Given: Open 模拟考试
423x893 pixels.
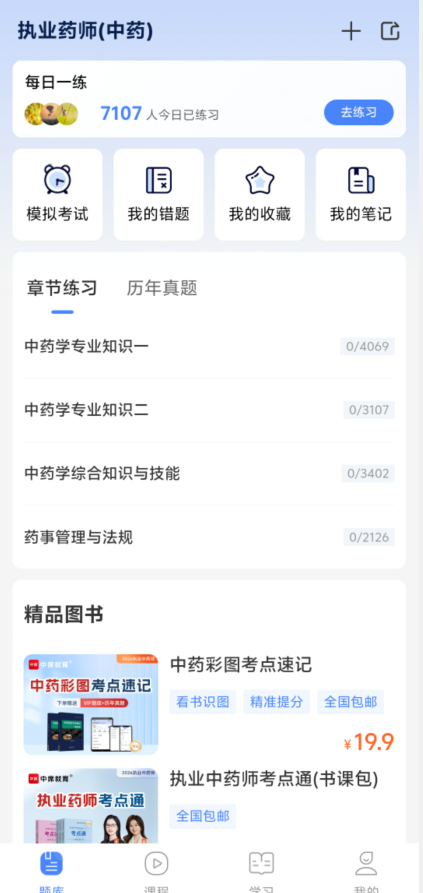Looking at the screenshot, I should (x=58, y=195).
